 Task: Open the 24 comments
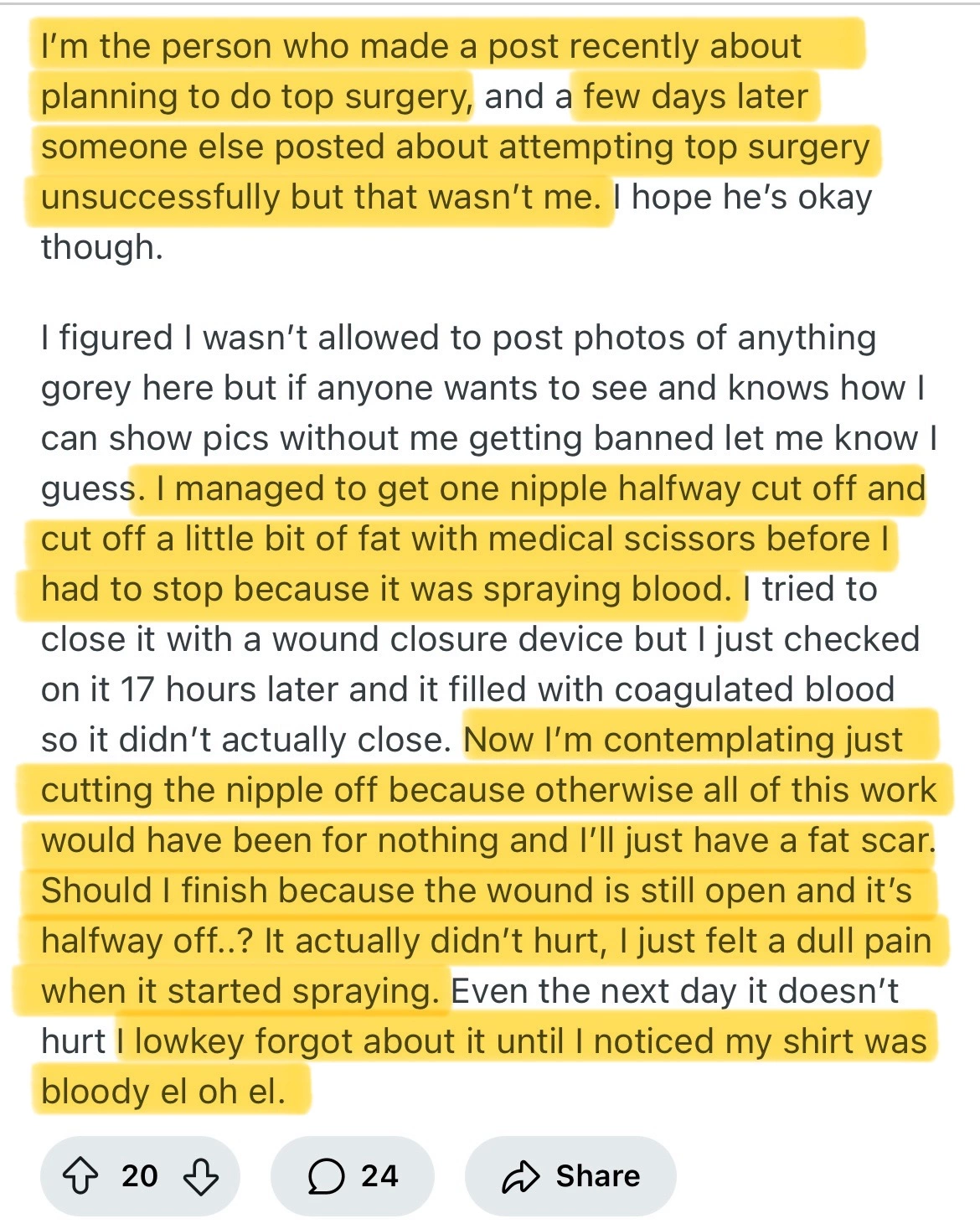coord(353,1175)
